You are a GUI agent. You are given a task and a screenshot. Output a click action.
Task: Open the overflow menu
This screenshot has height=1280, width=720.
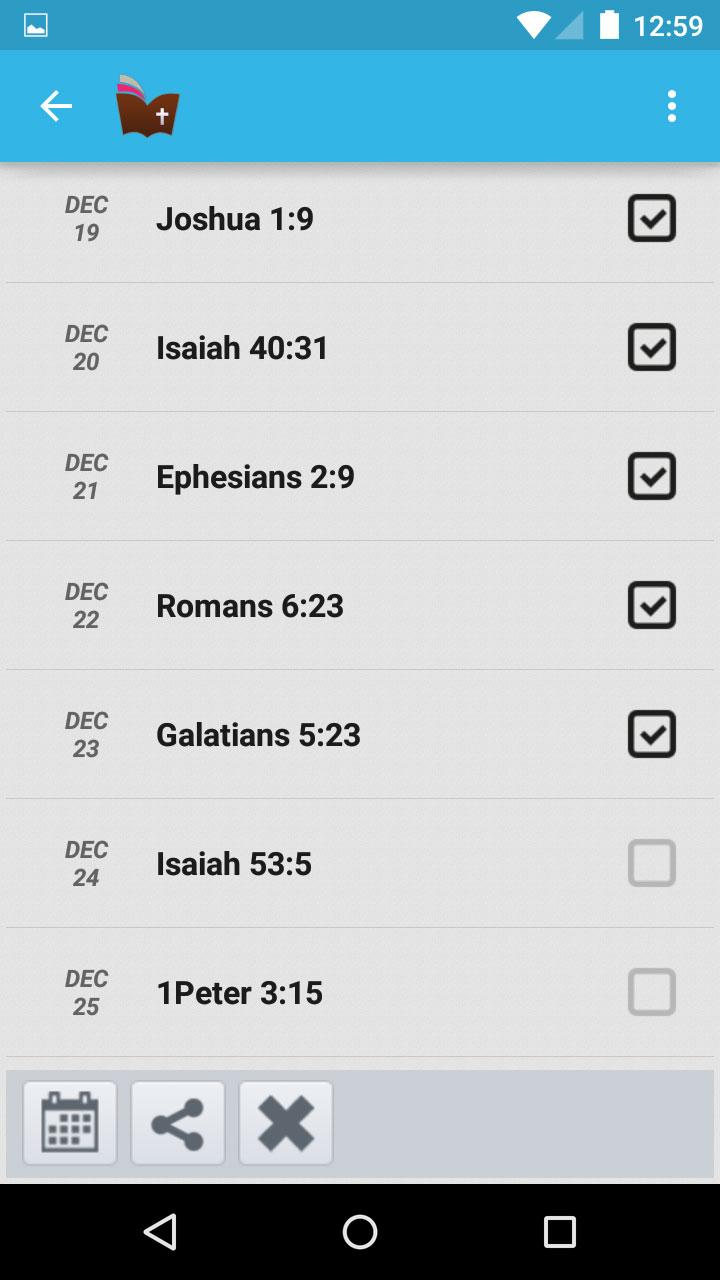coord(671,106)
